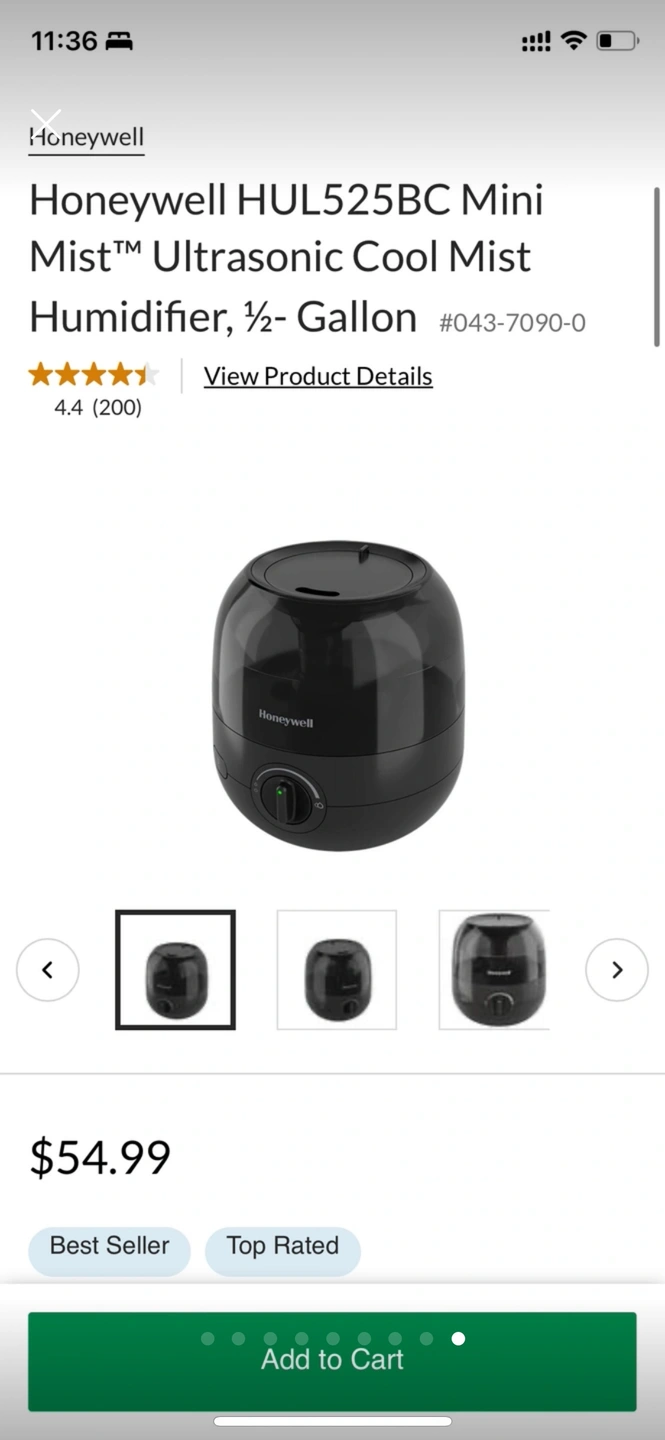The height and width of the screenshot is (1440, 665).
Task: Close the product page with X
Action: pyautogui.click(x=45, y=124)
